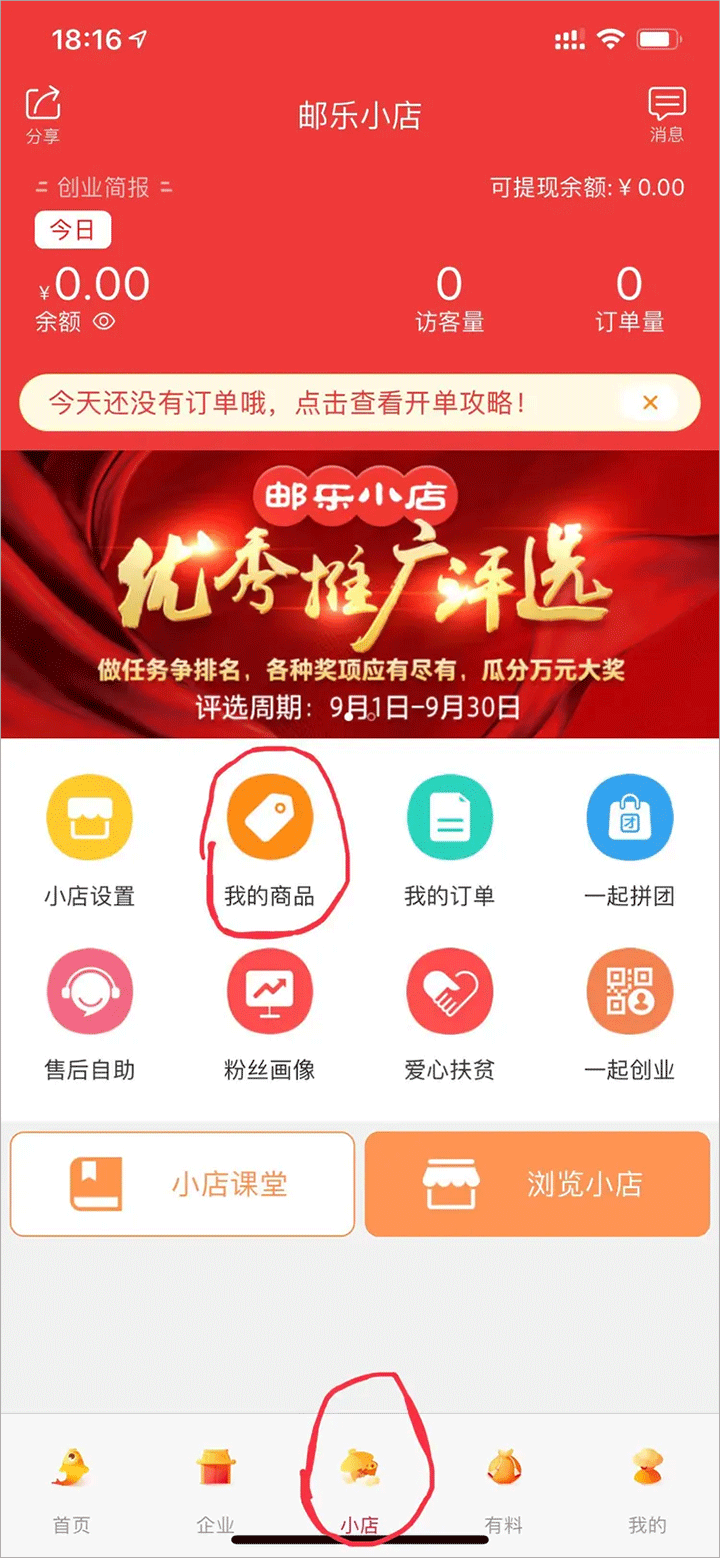Dismiss the no-orders notice banner
Screen dimensions: 720x1558
coord(650,403)
